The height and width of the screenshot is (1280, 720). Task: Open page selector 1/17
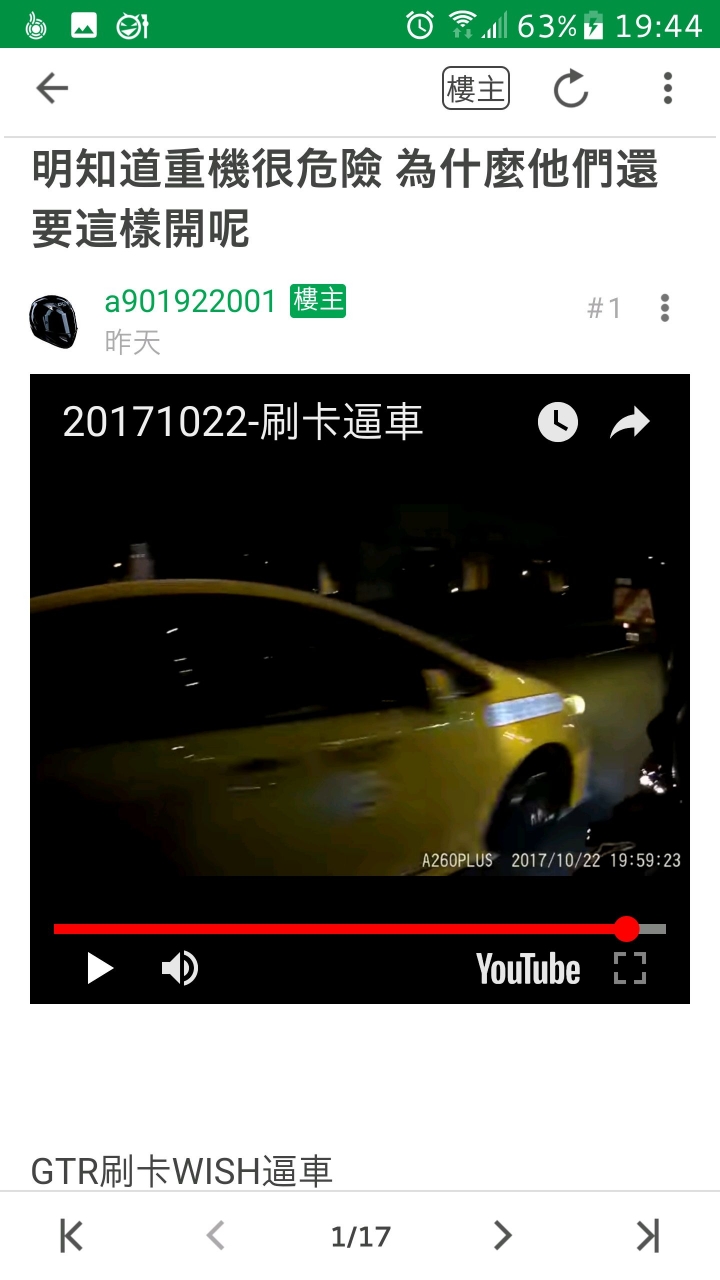point(360,1237)
